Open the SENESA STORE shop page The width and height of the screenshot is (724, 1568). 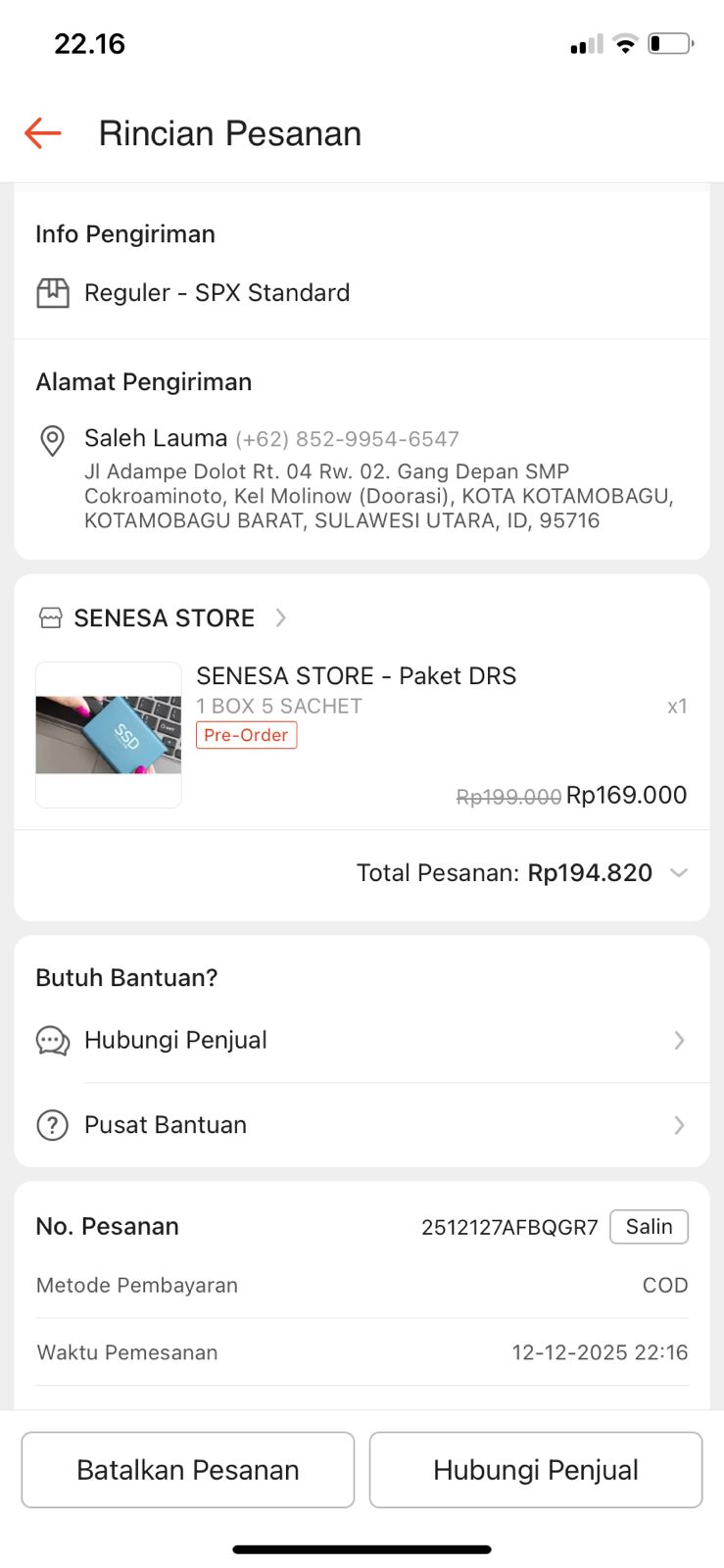(164, 618)
